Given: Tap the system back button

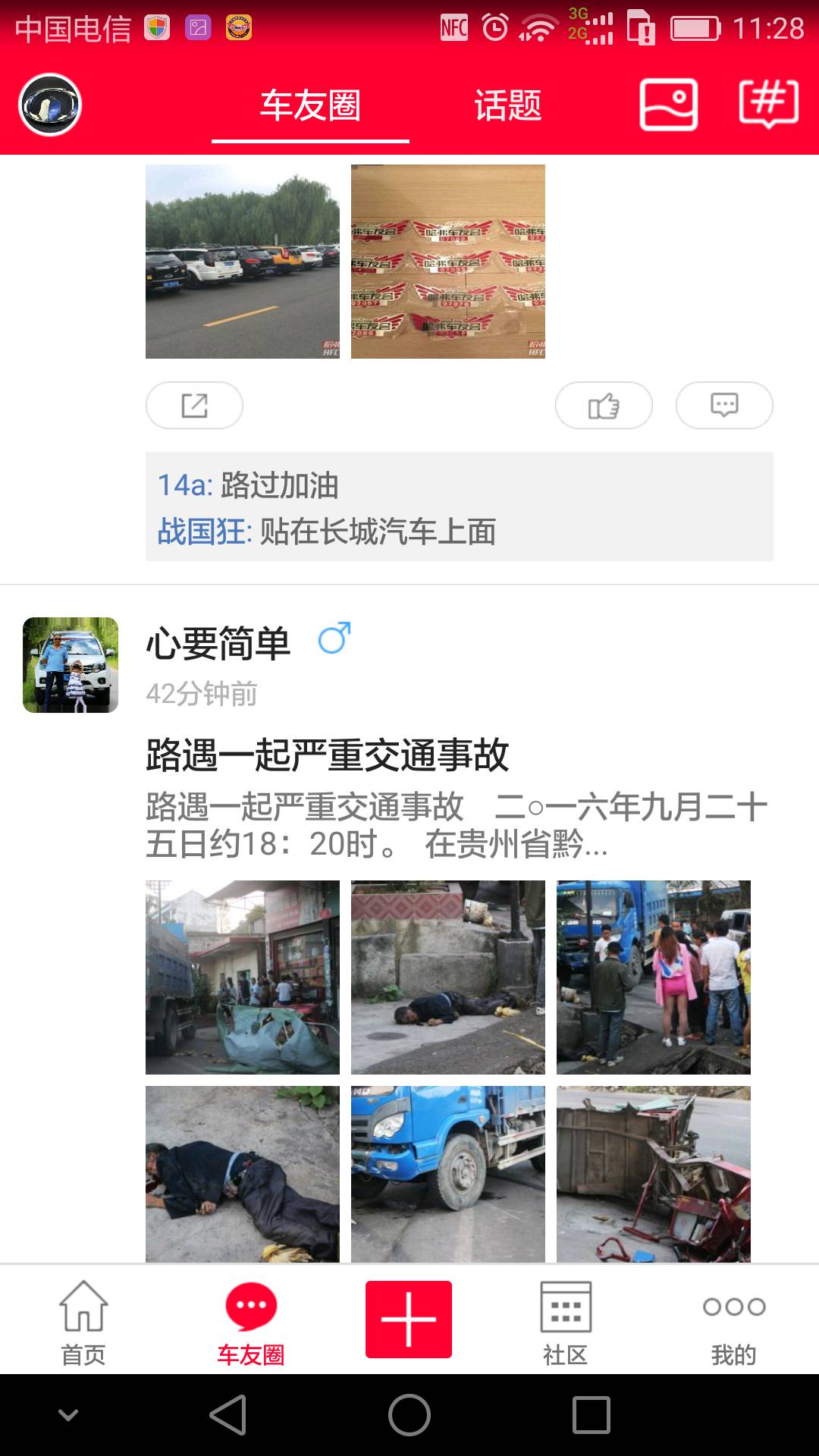Looking at the screenshot, I should [x=227, y=1415].
